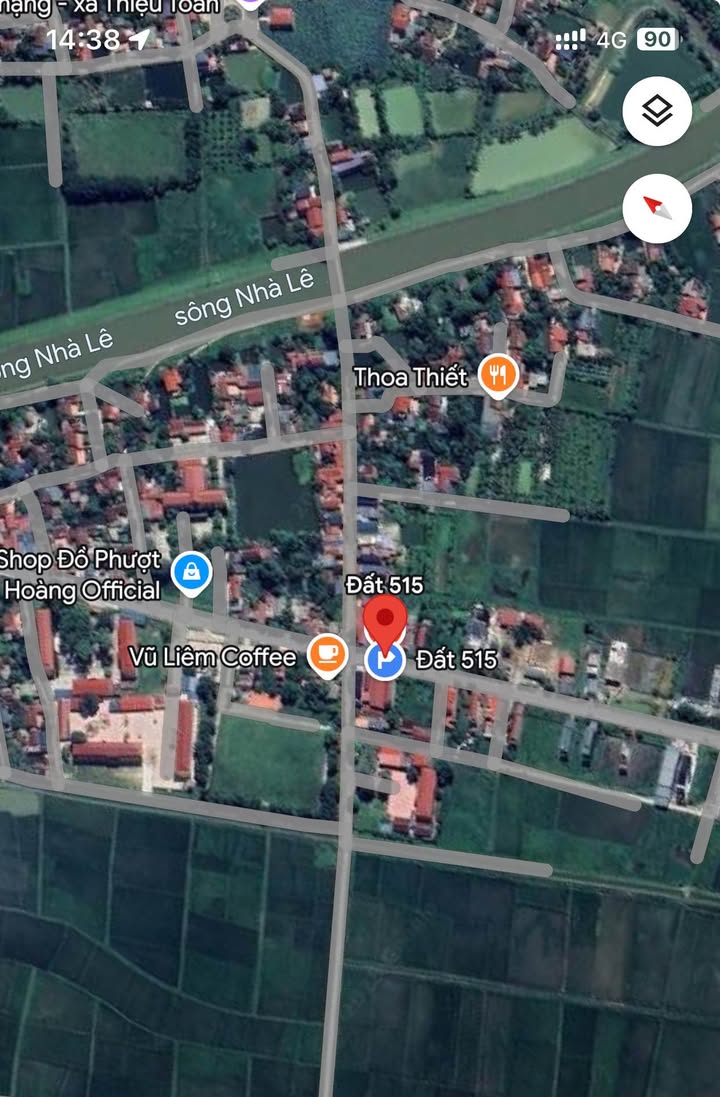Open the map layers selector
The image size is (720, 1097).
coord(657,112)
